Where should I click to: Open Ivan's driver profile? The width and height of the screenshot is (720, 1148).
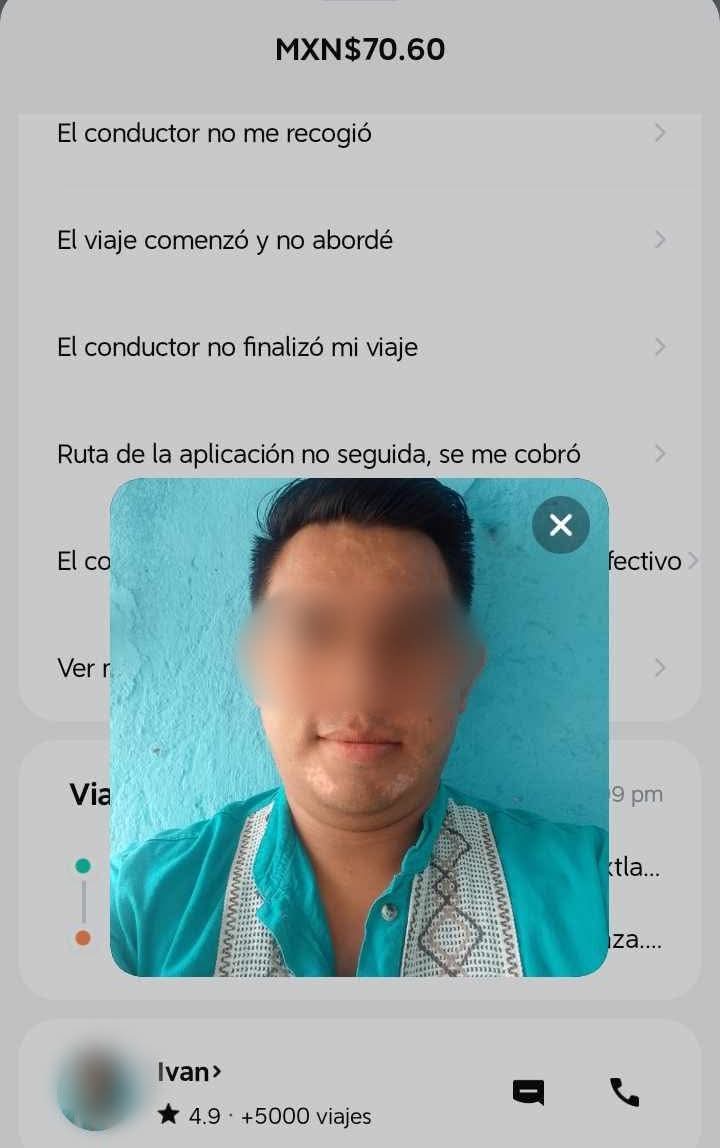189,1072
